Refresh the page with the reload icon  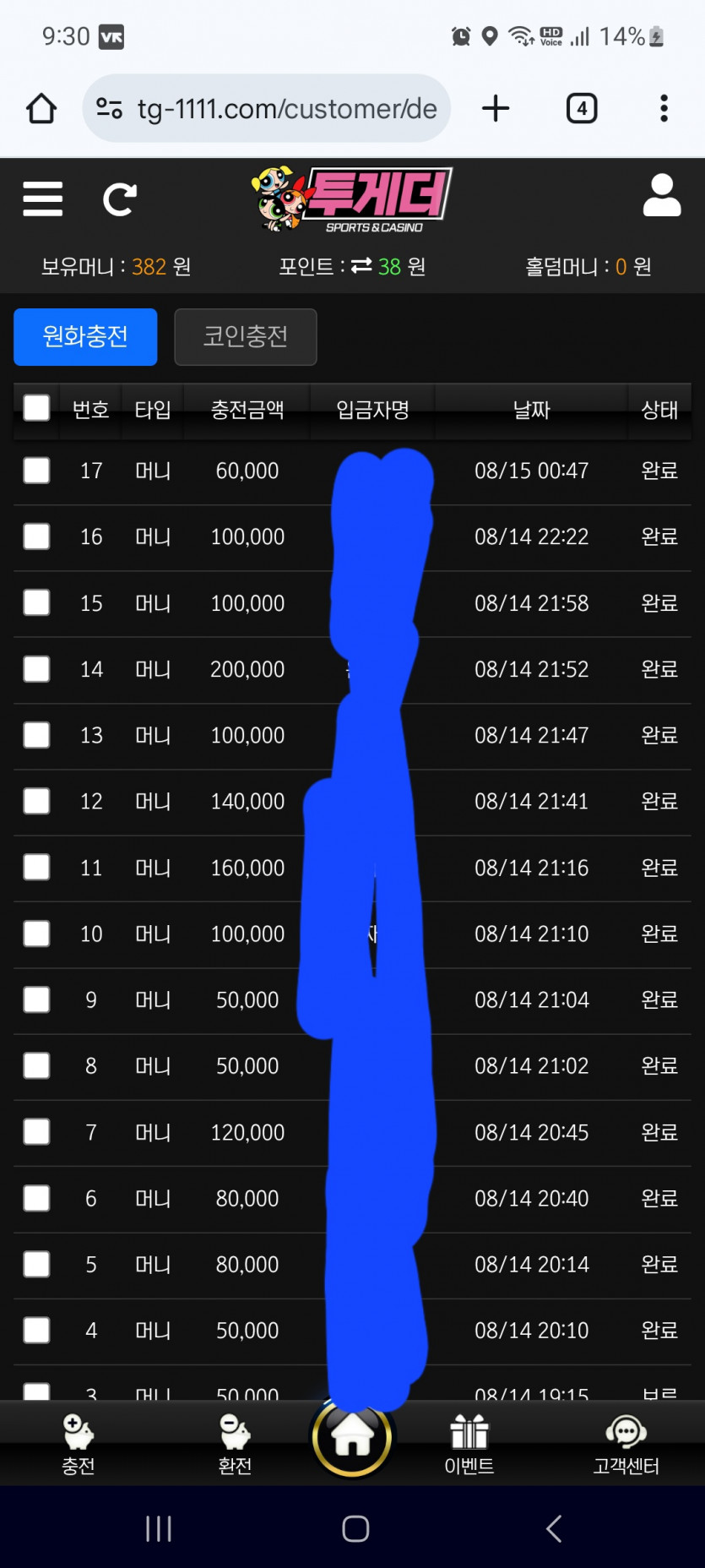[x=119, y=199]
